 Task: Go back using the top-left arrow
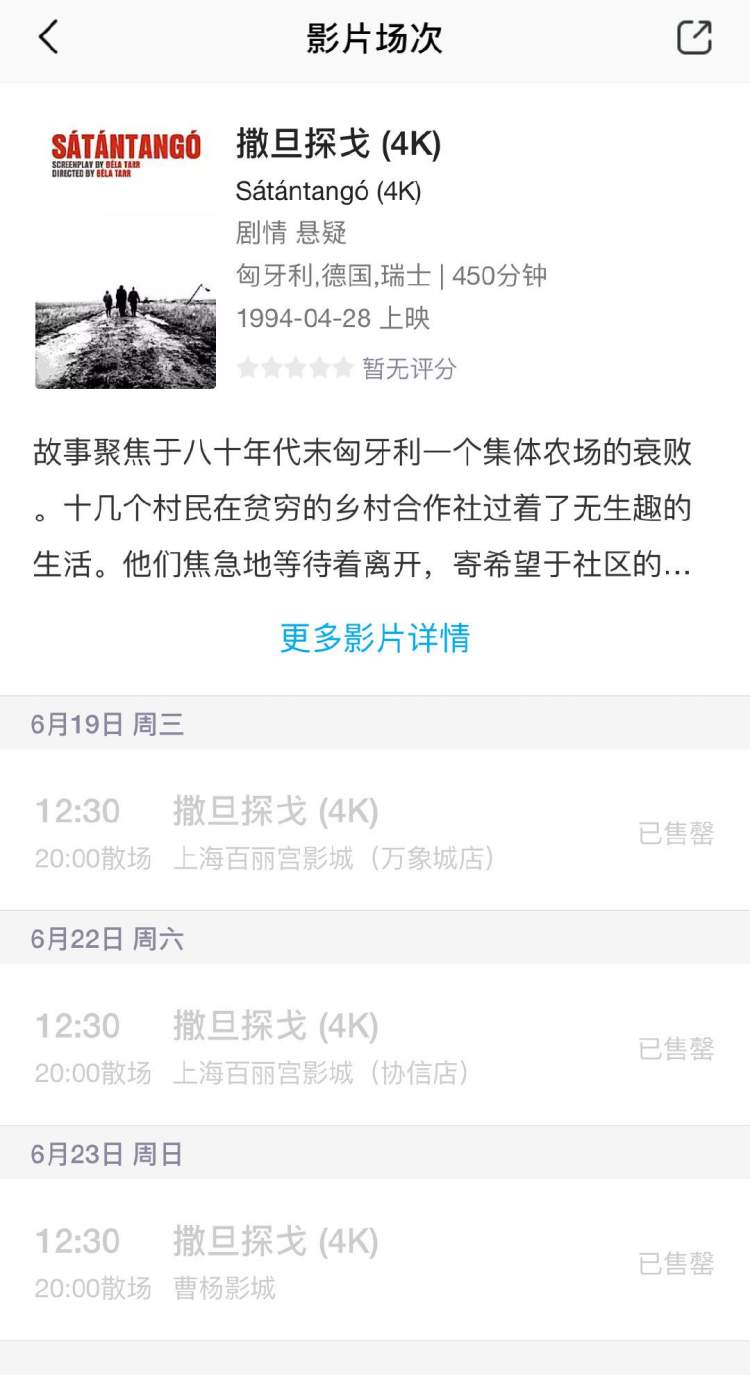click(x=48, y=38)
